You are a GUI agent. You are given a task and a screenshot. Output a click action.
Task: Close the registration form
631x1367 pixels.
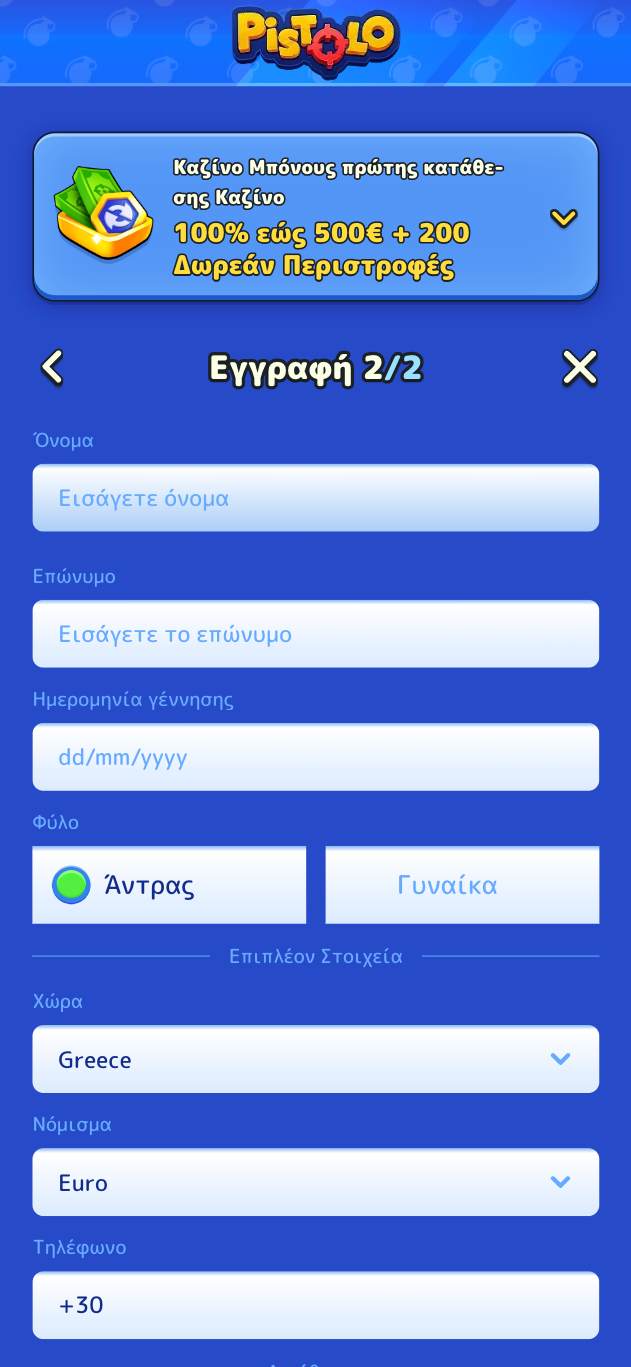point(579,368)
